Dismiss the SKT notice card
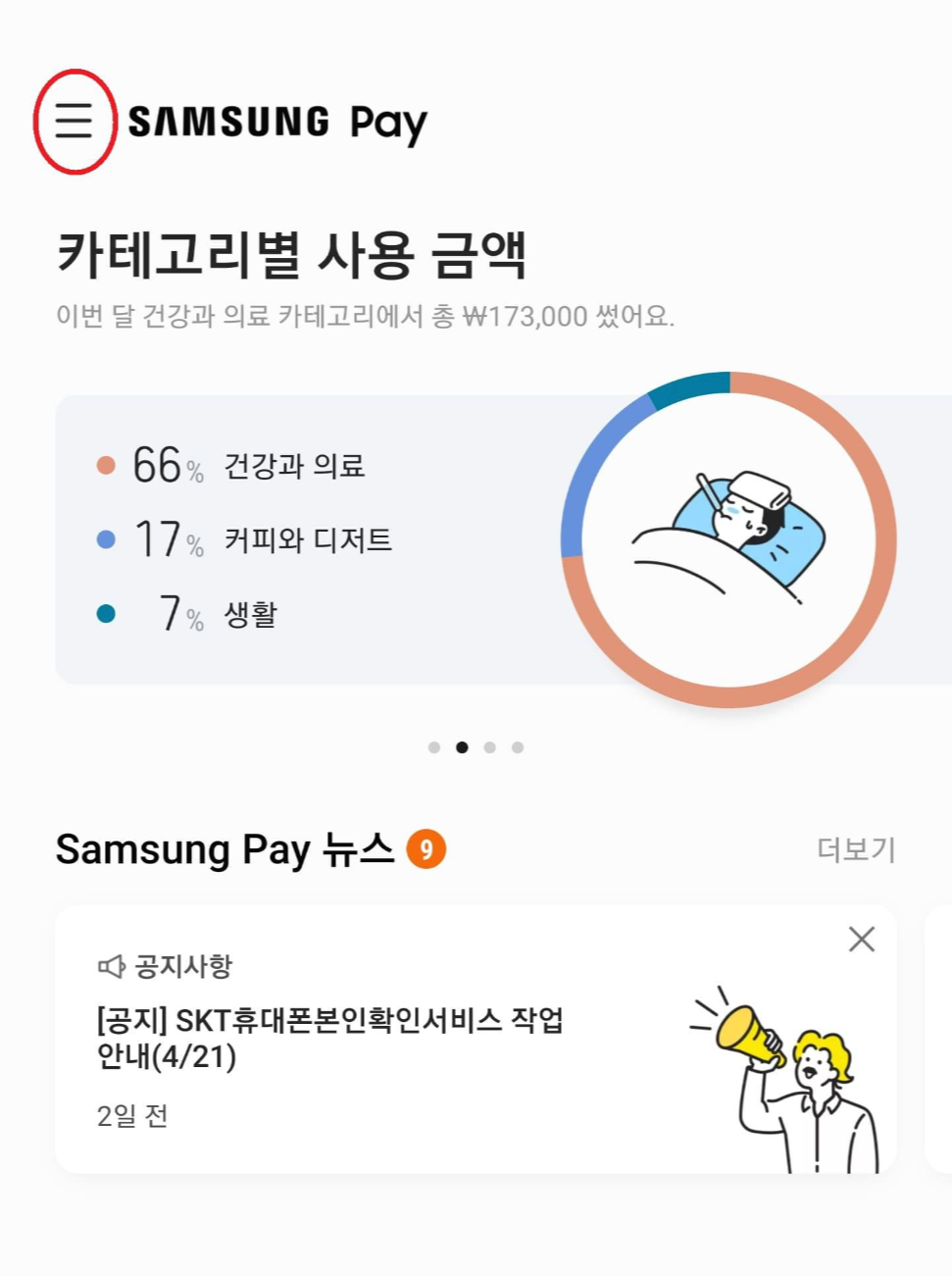This screenshot has height=1276, width=952. tap(860, 939)
